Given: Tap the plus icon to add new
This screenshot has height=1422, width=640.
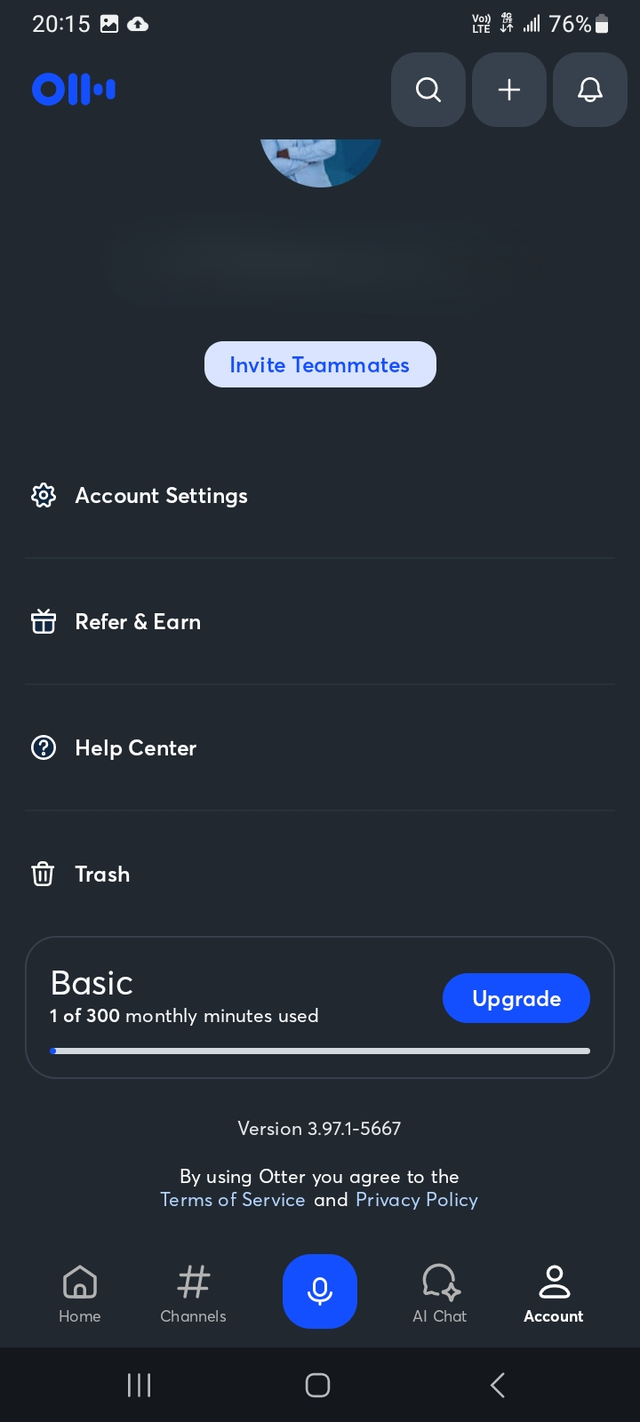Looking at the screenshot, I should [509, 90].
